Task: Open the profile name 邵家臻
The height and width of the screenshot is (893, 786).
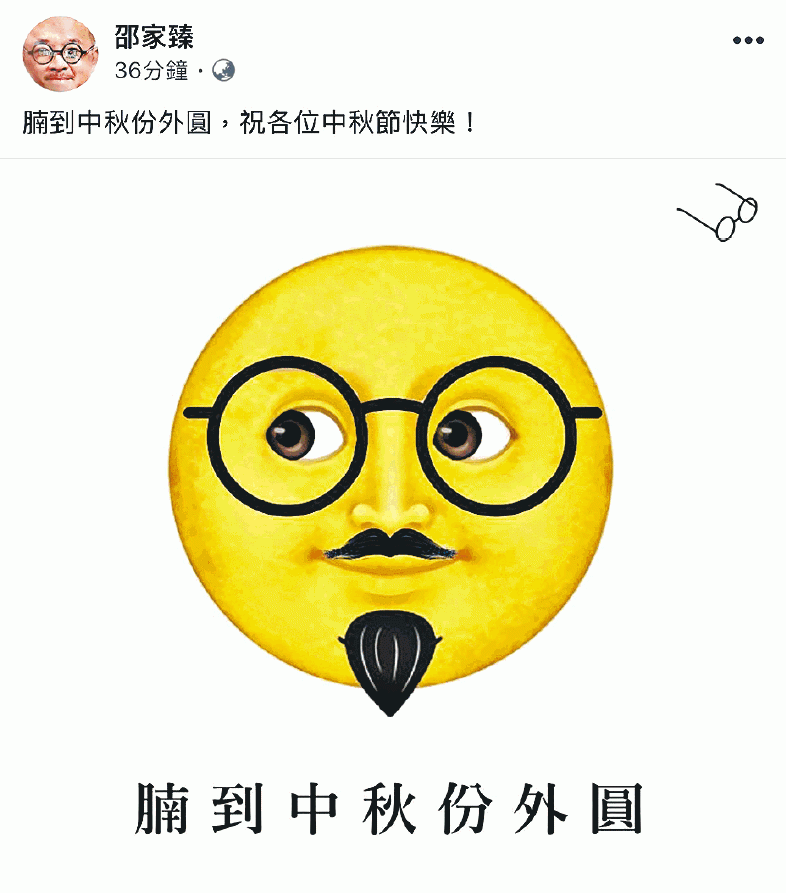Action: click(154, 38)
